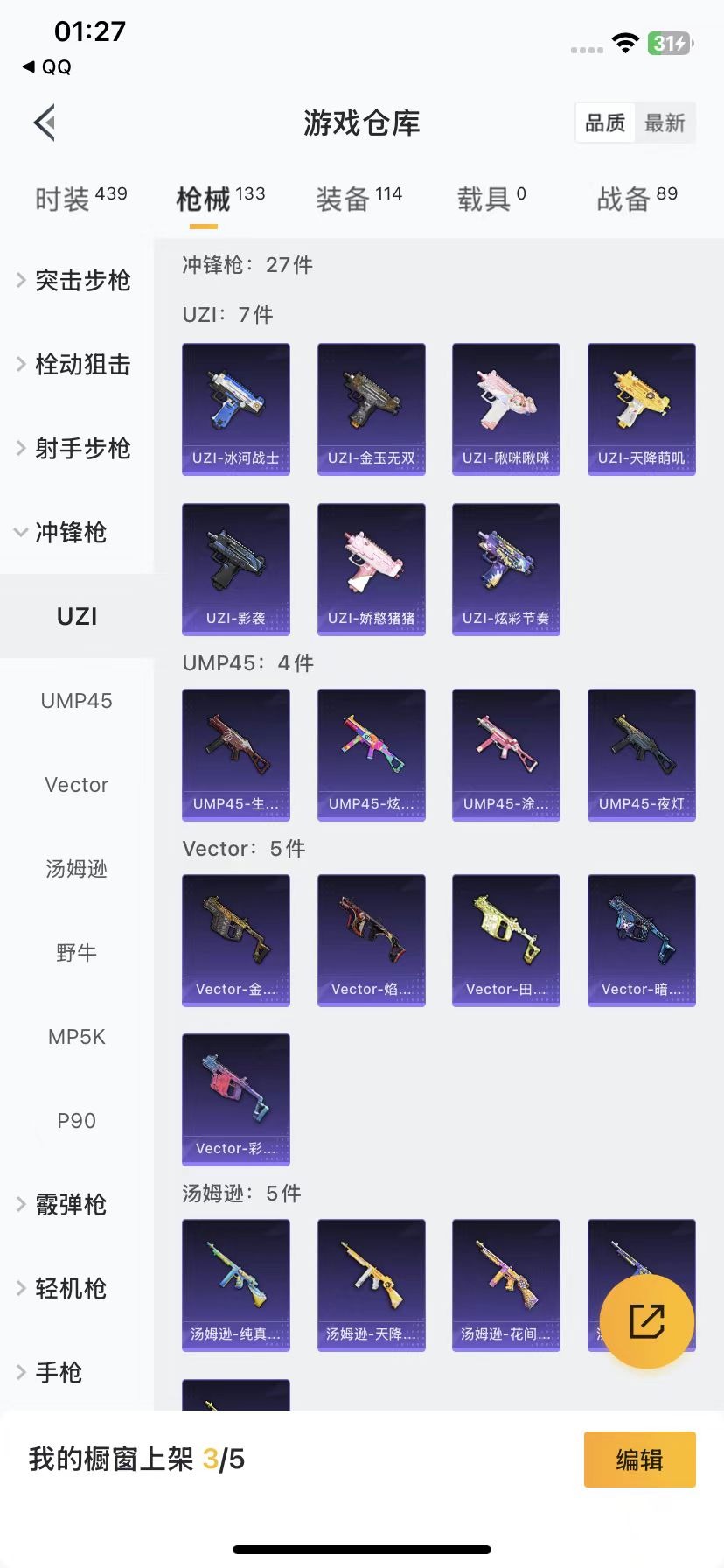Return to QQ from the status bar
Screen dimensions: 724x1568
point(47,67)
